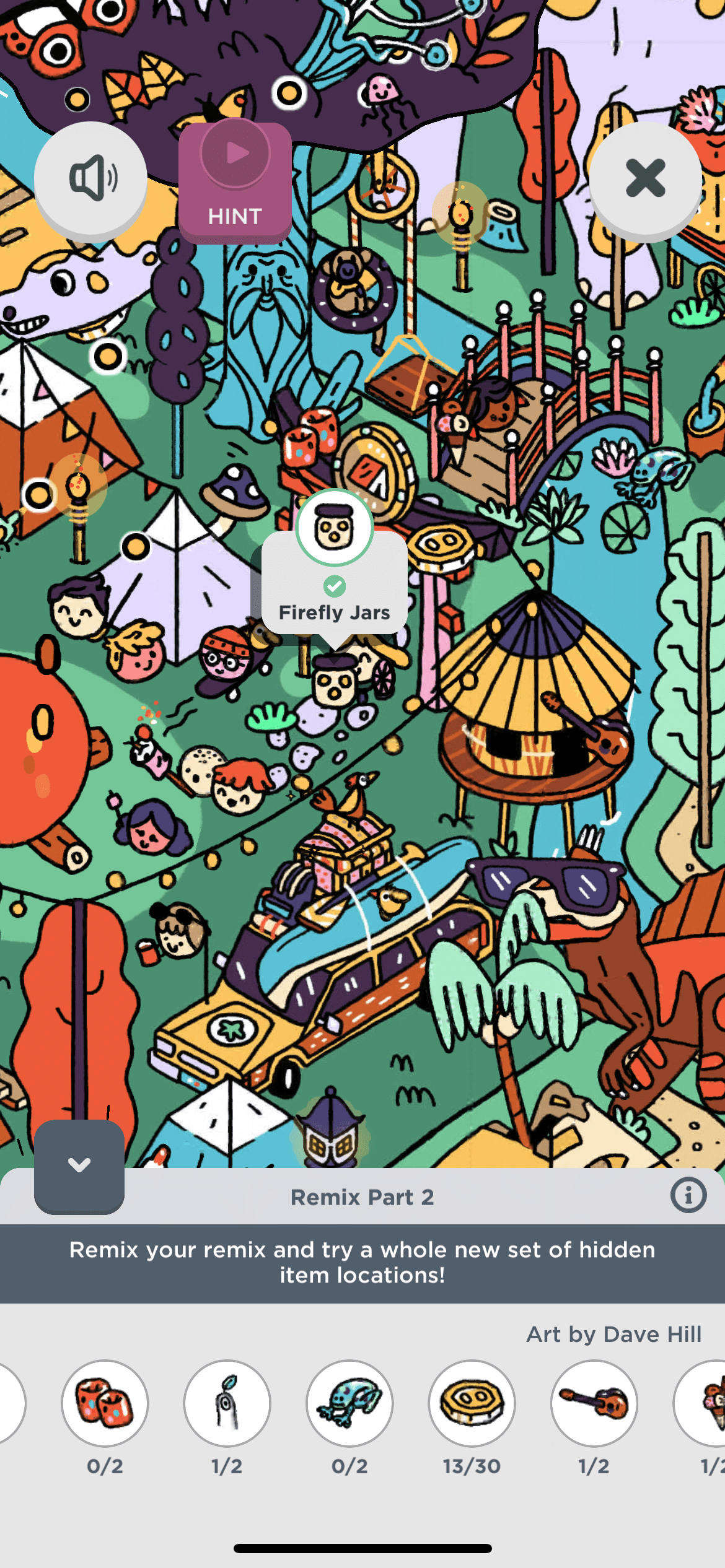The height and width of the screenshot is (1568, 725).
Task: Mute the game sound
Action: (x=90, y=178)
